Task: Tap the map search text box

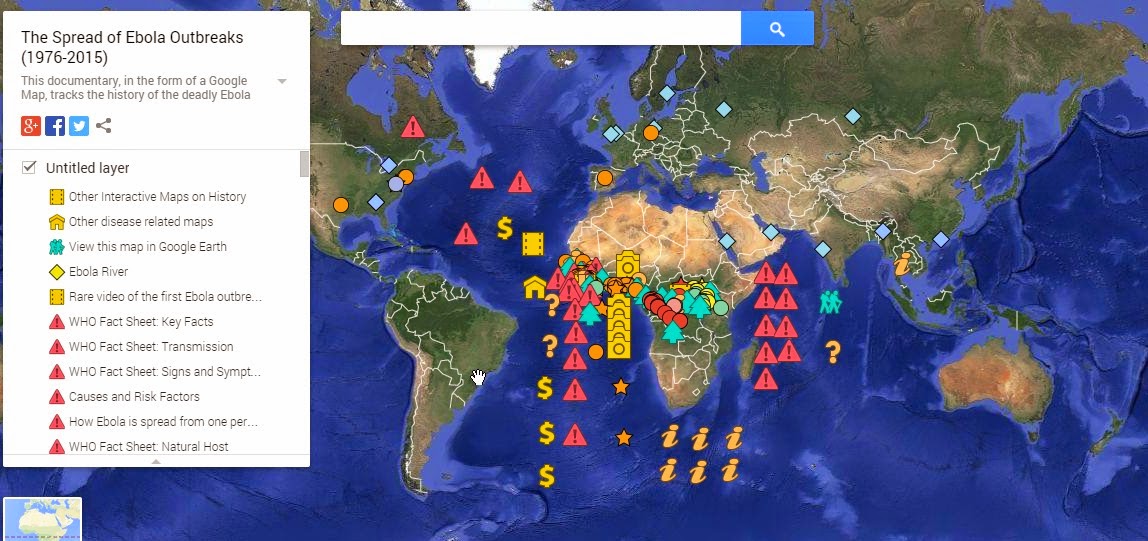Action: [540, 29]
